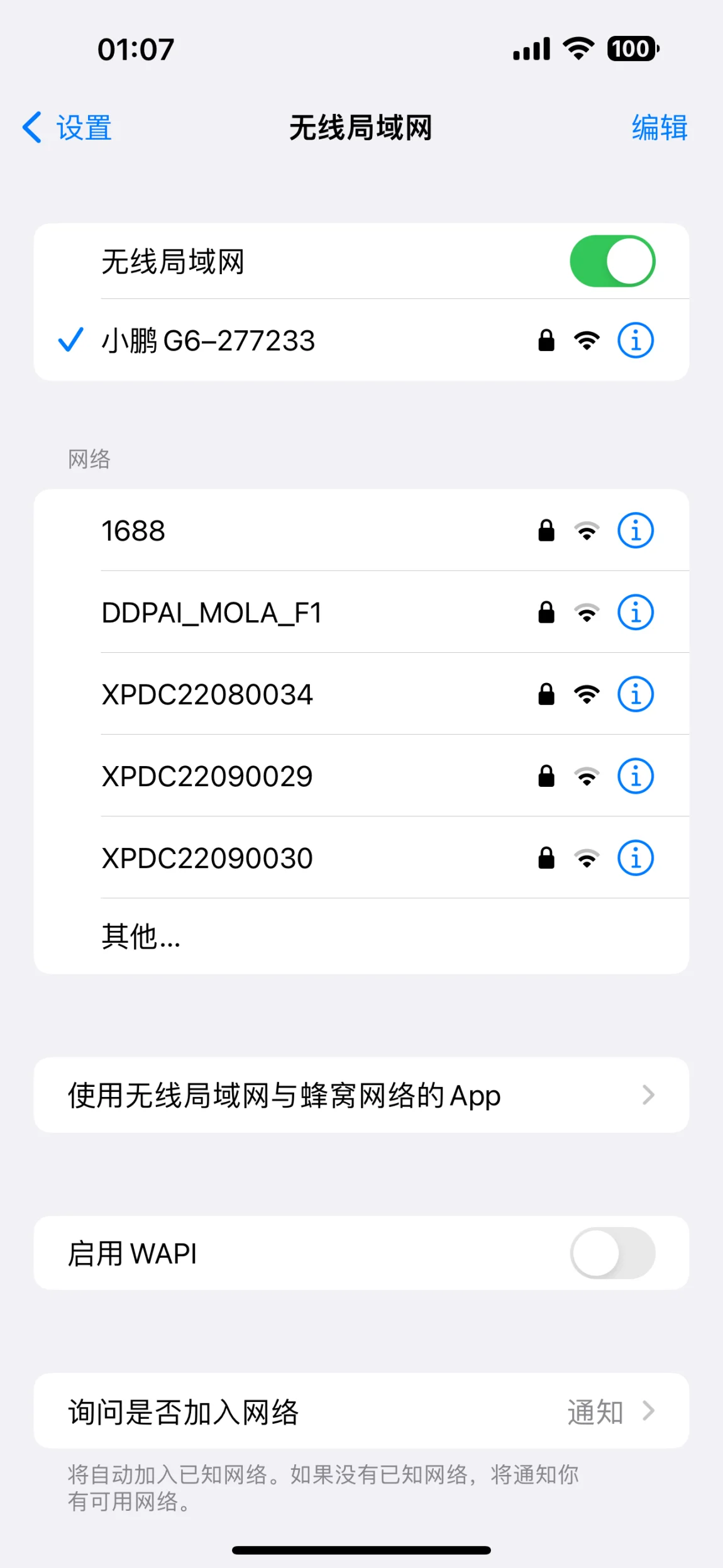Go back to 设置

(67, 128)
